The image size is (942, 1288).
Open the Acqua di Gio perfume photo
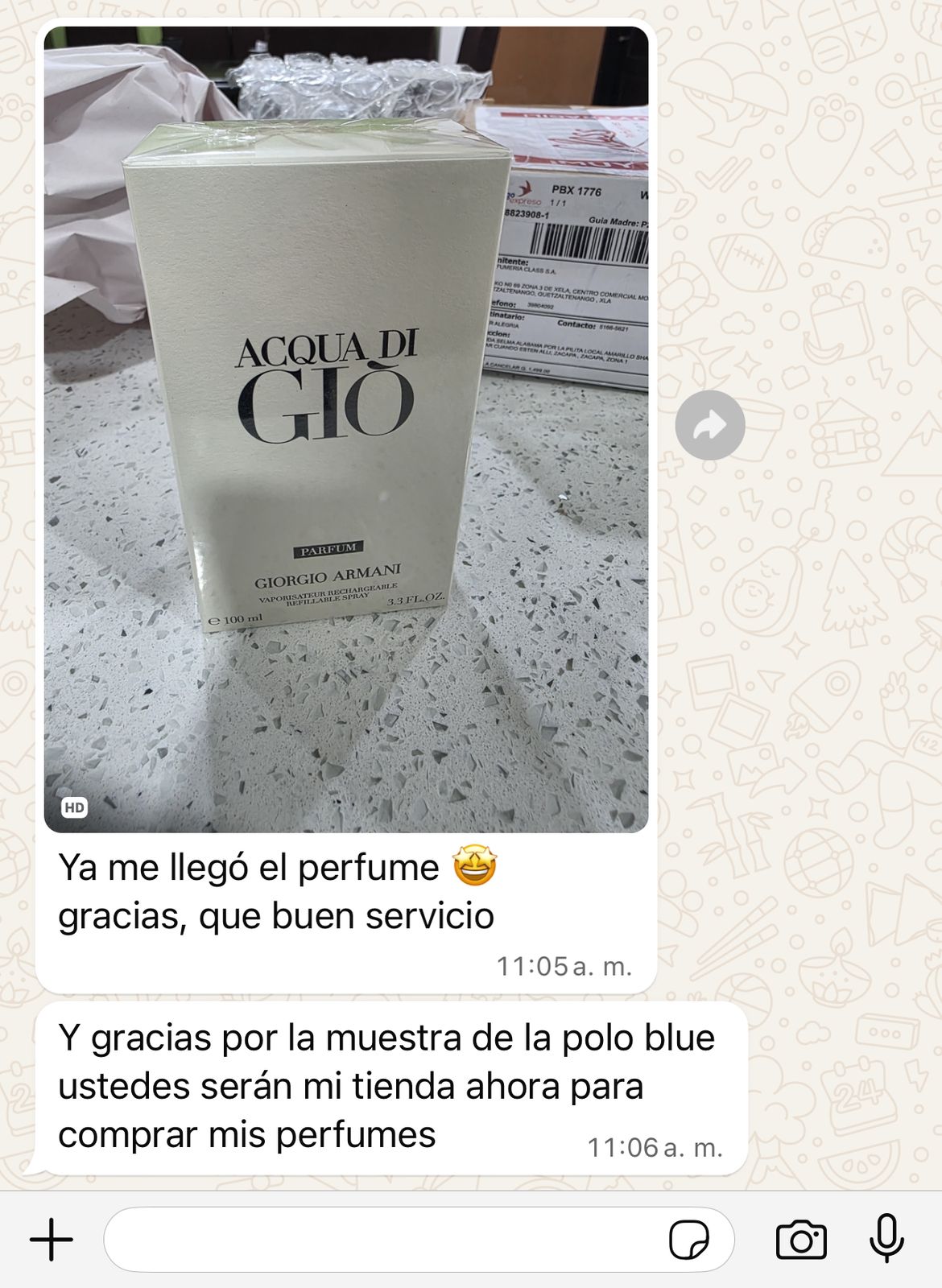point(346,429)
